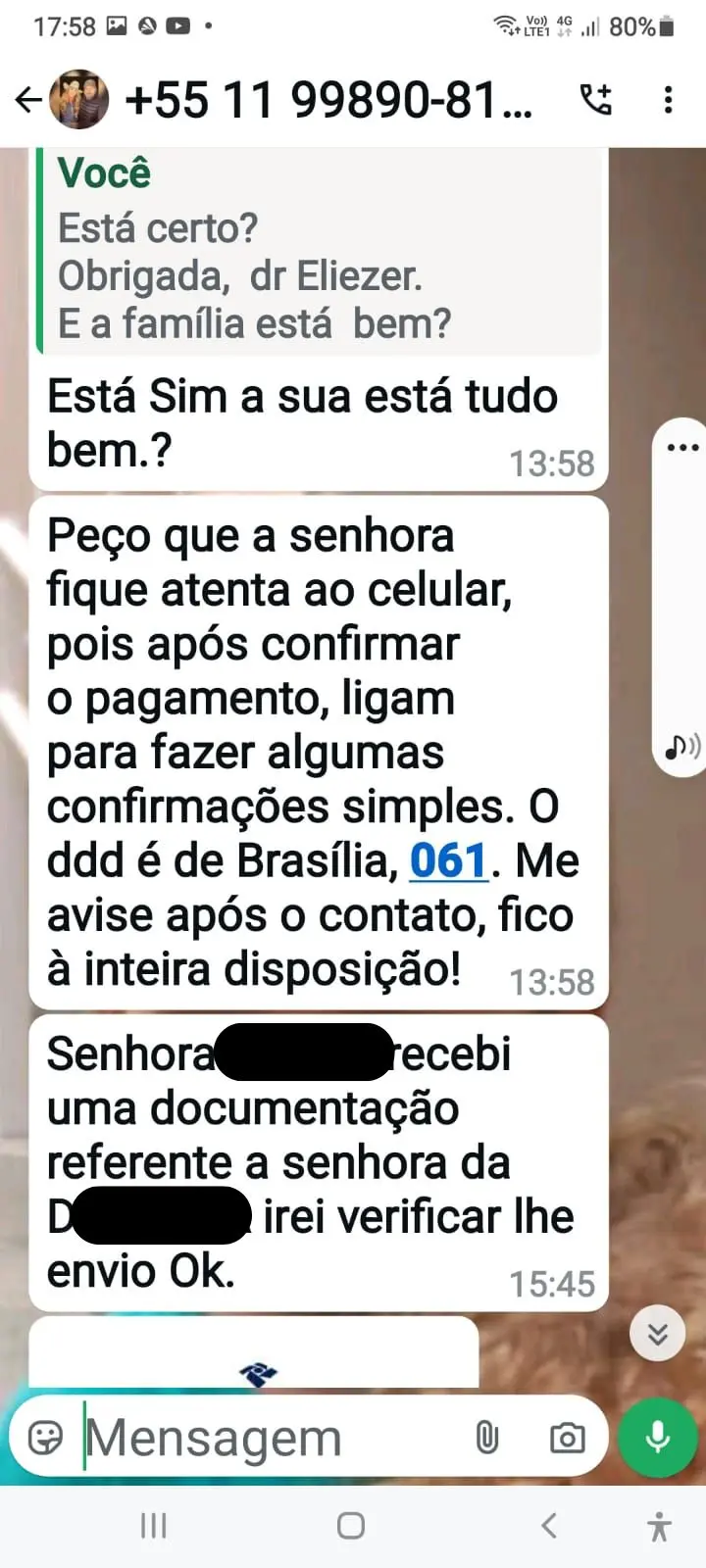Screen dimensions: 706x1568
Task: Open the contact's profile picture
Action: tap(80, 99)
